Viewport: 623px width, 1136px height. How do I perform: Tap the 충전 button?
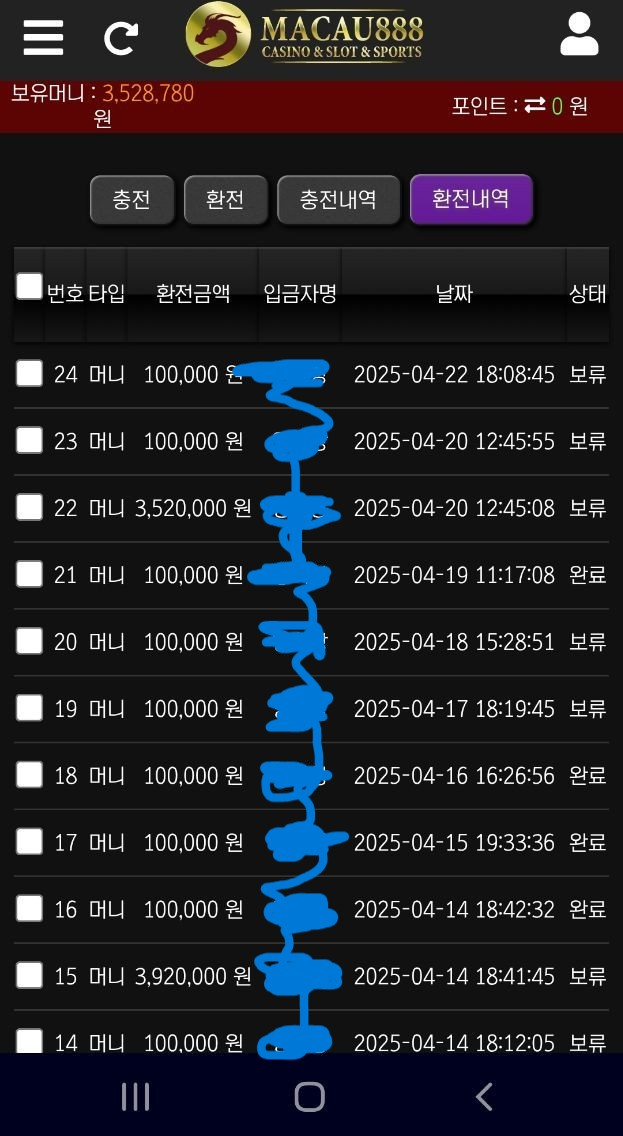point(132,199)
